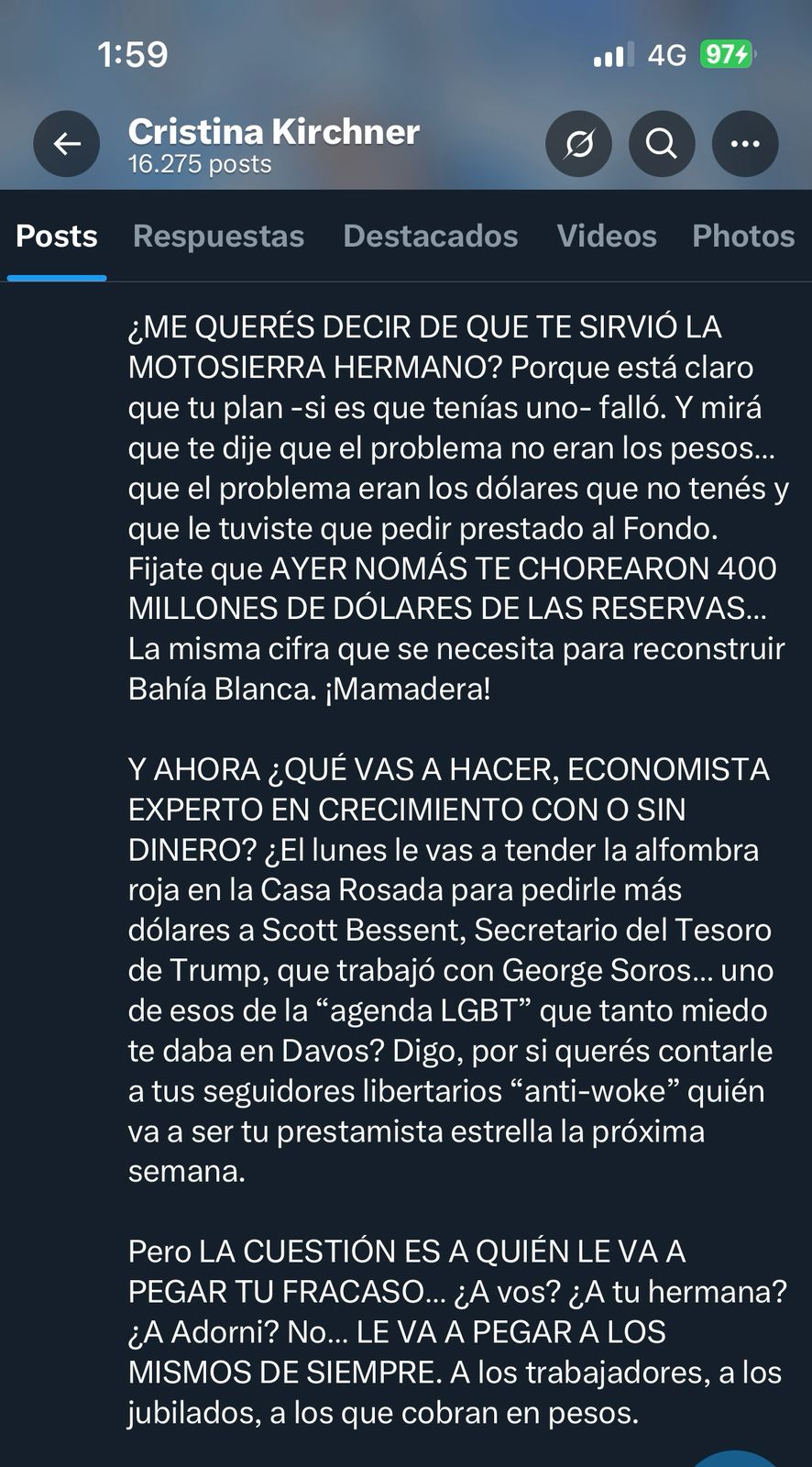
Task: Switch to the Videos tab
Action: 606,237
